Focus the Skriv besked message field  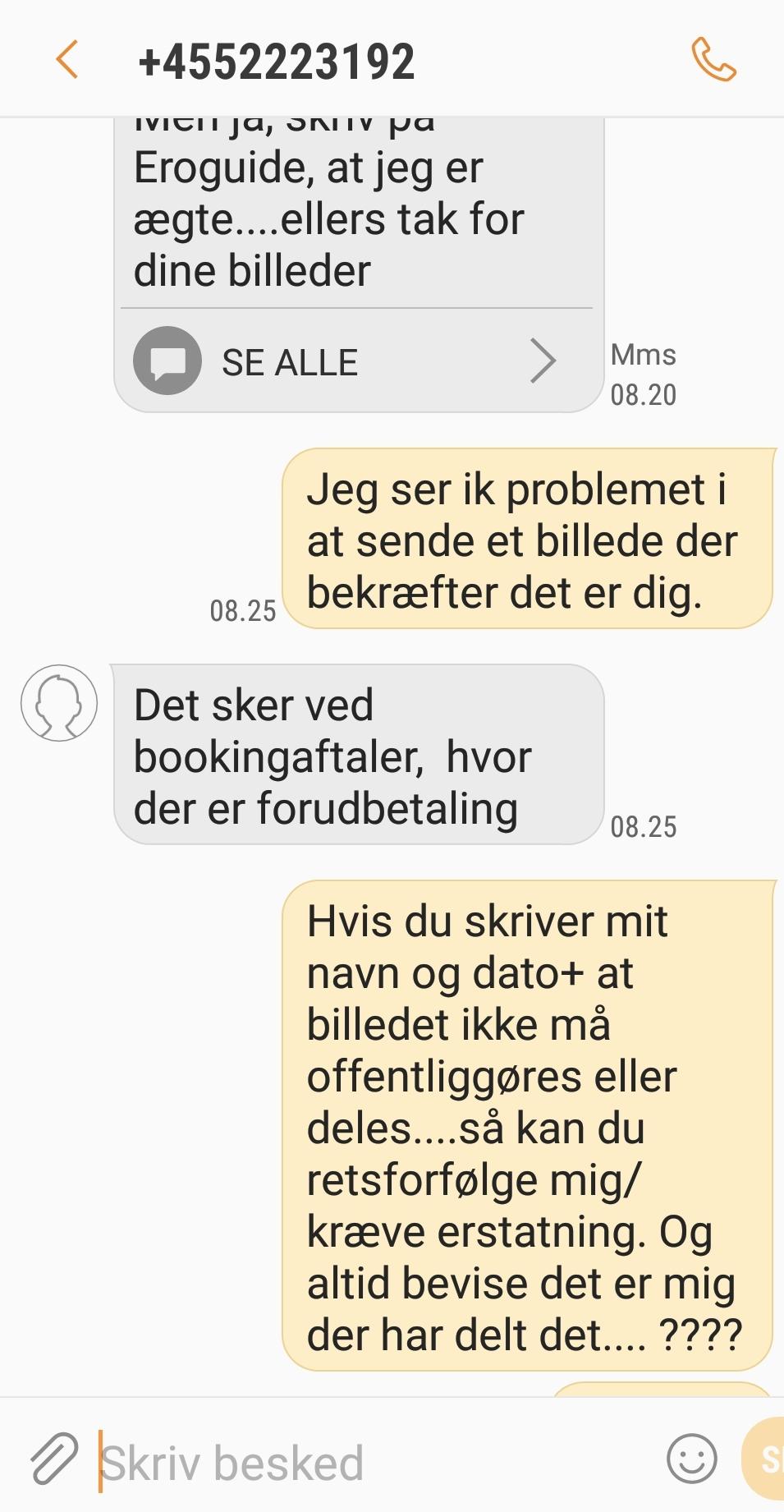tap(378, 1463)
